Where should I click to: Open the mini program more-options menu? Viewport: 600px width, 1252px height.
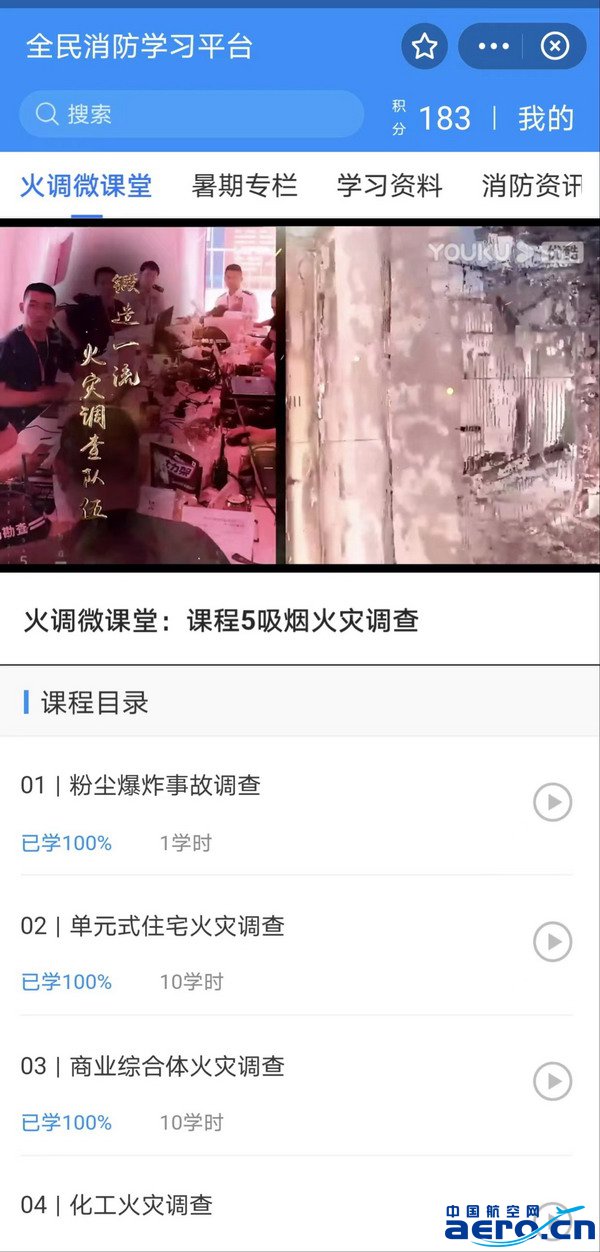[x=493, y=46]
